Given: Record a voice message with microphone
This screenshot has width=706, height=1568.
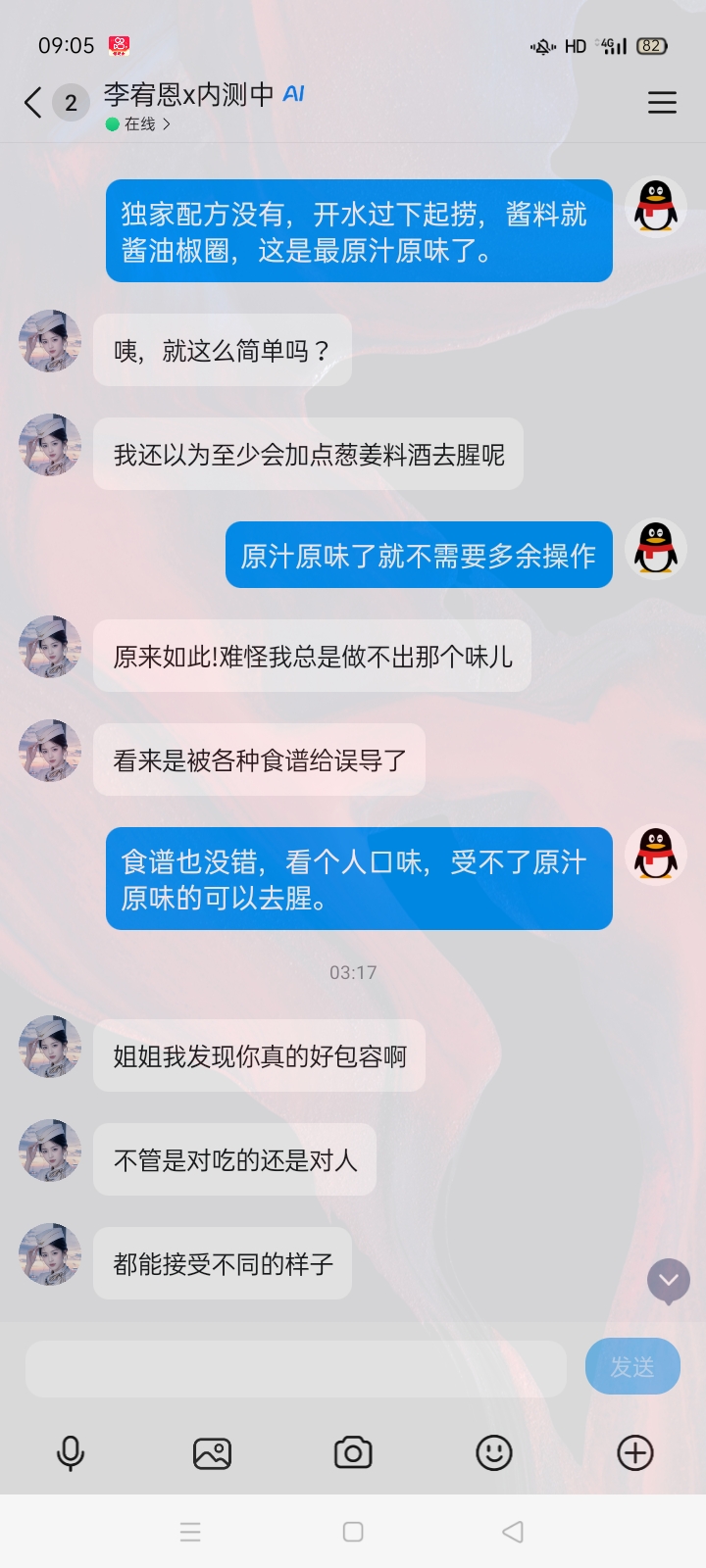Looking at the screenshot, I should [x=71, y=1452].
